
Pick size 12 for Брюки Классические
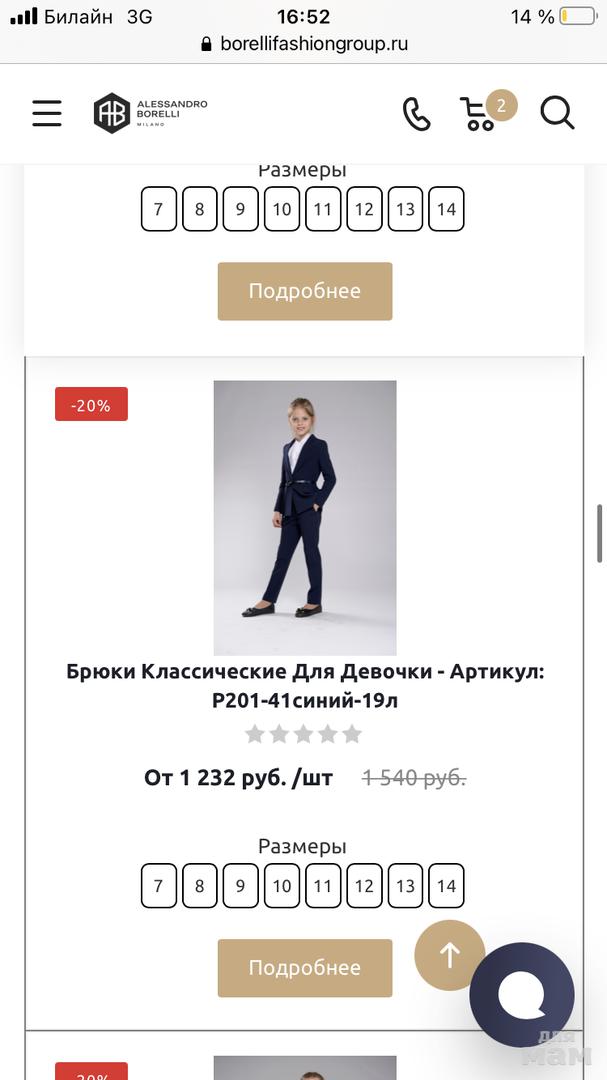click(364, 886)
